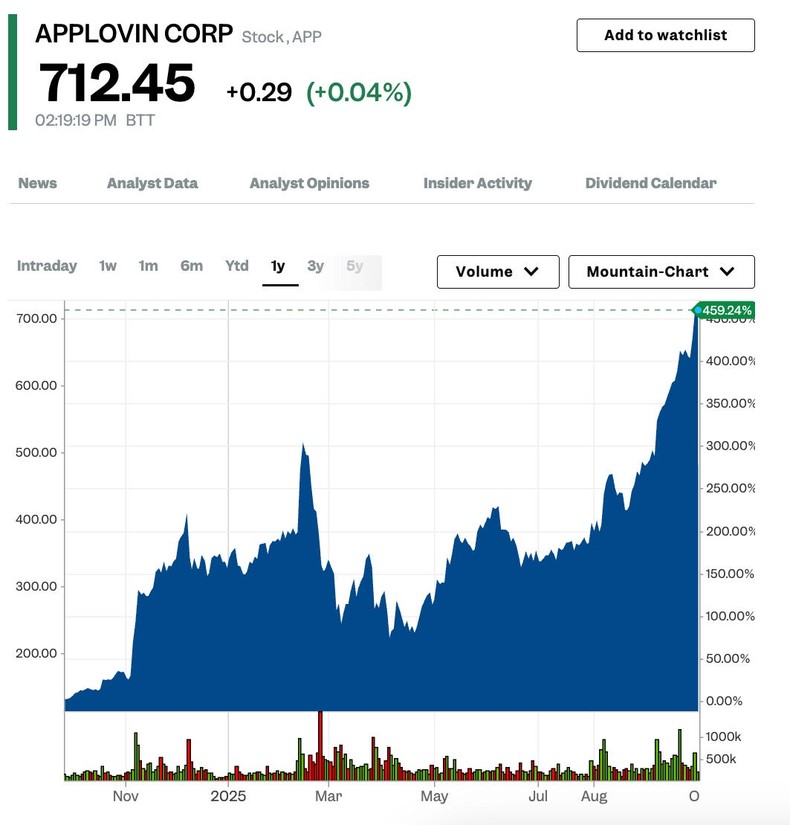This screenshot has width=790, height=825.
Task: Open the Dividend Calendar
Action: 651,183
